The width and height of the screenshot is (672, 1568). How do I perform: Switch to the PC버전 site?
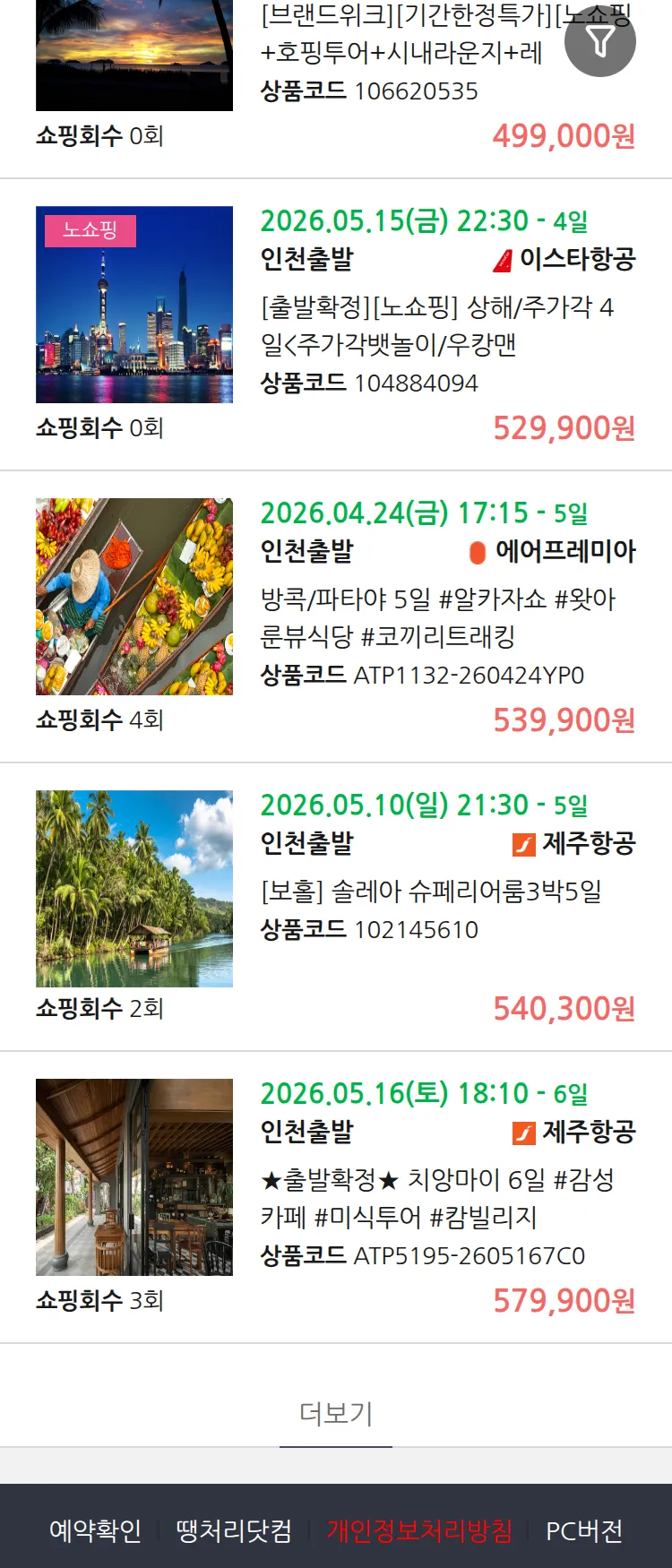point(584,1530)
